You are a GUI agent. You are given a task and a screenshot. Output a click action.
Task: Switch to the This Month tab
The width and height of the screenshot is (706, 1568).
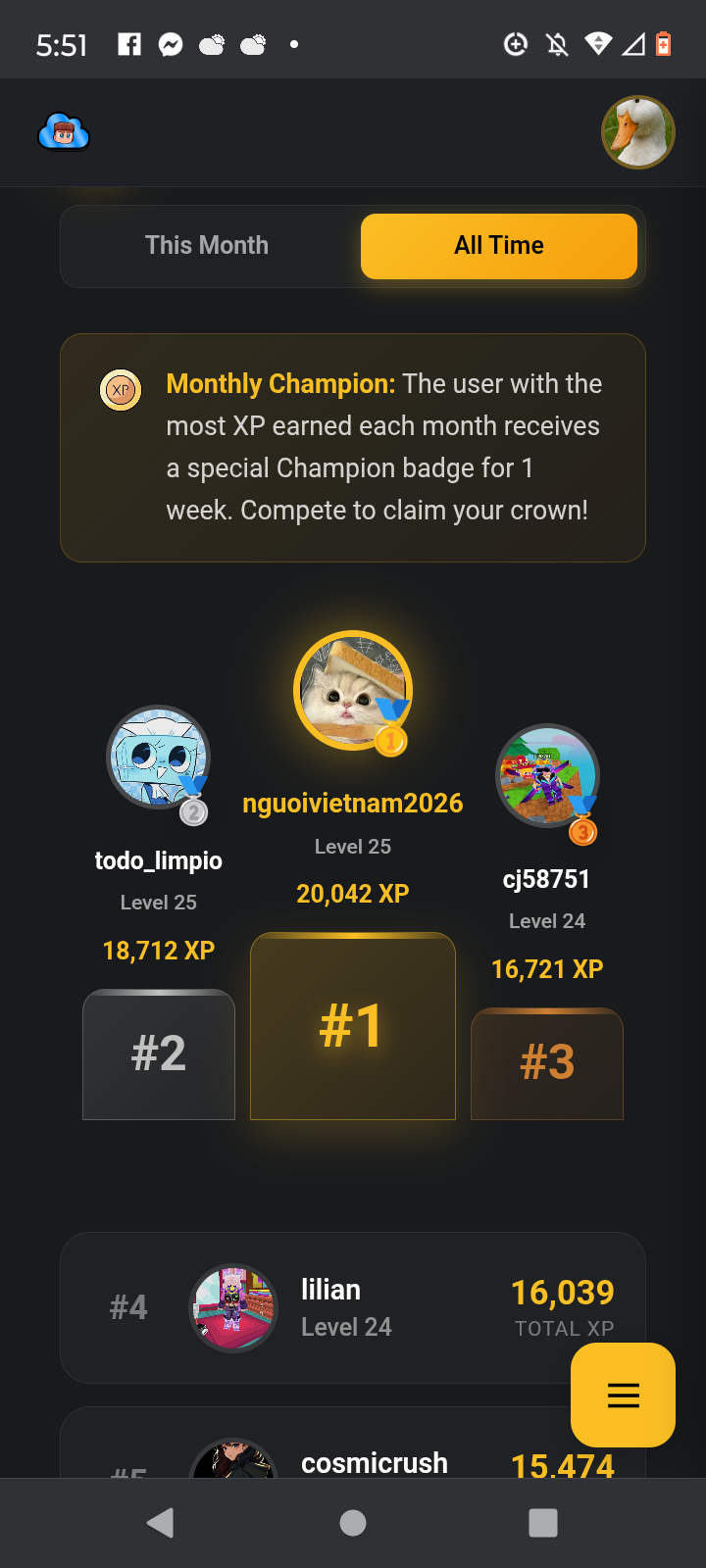point(207,246)
